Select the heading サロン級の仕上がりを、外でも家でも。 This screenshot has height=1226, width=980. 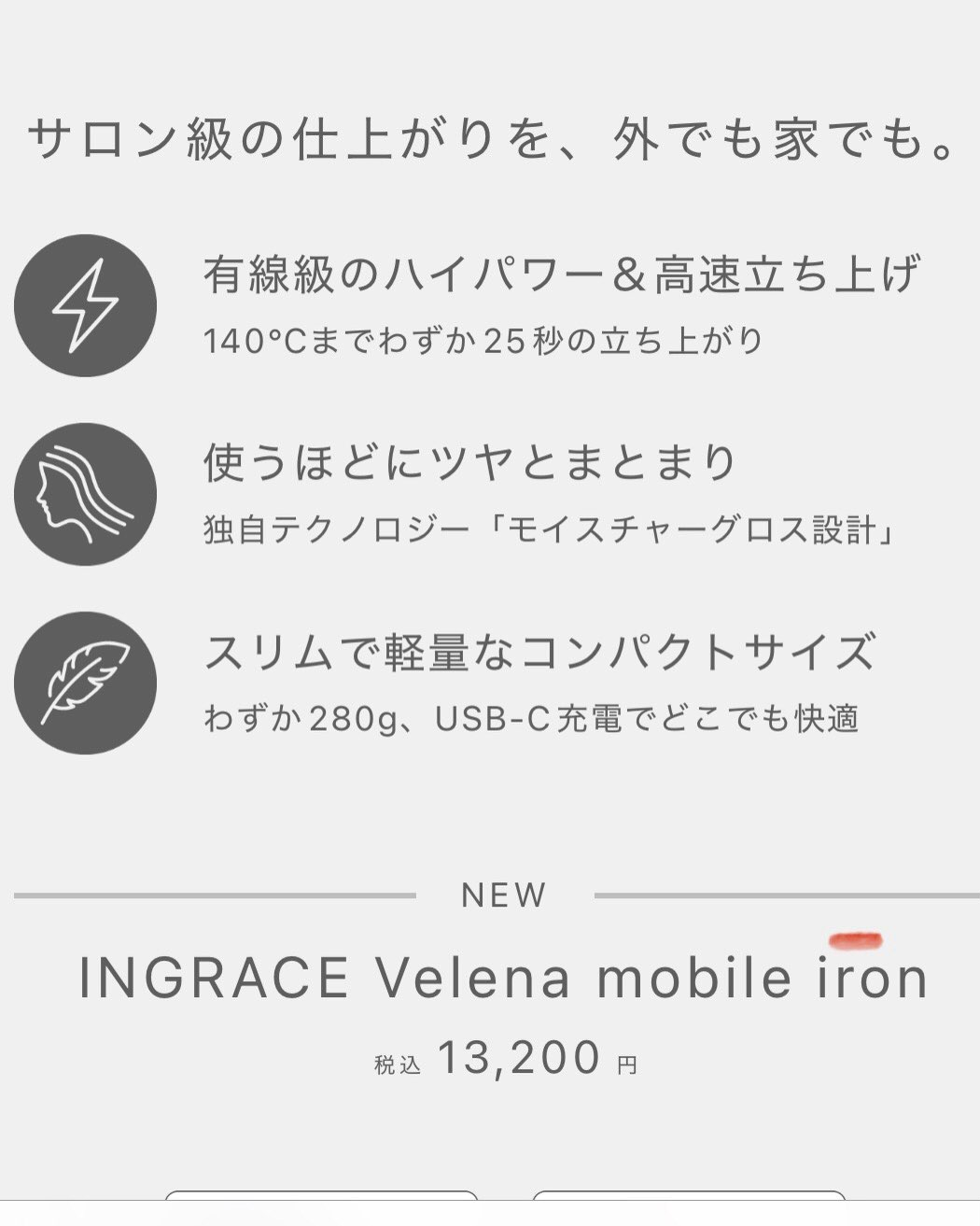[x=490, y=138]
